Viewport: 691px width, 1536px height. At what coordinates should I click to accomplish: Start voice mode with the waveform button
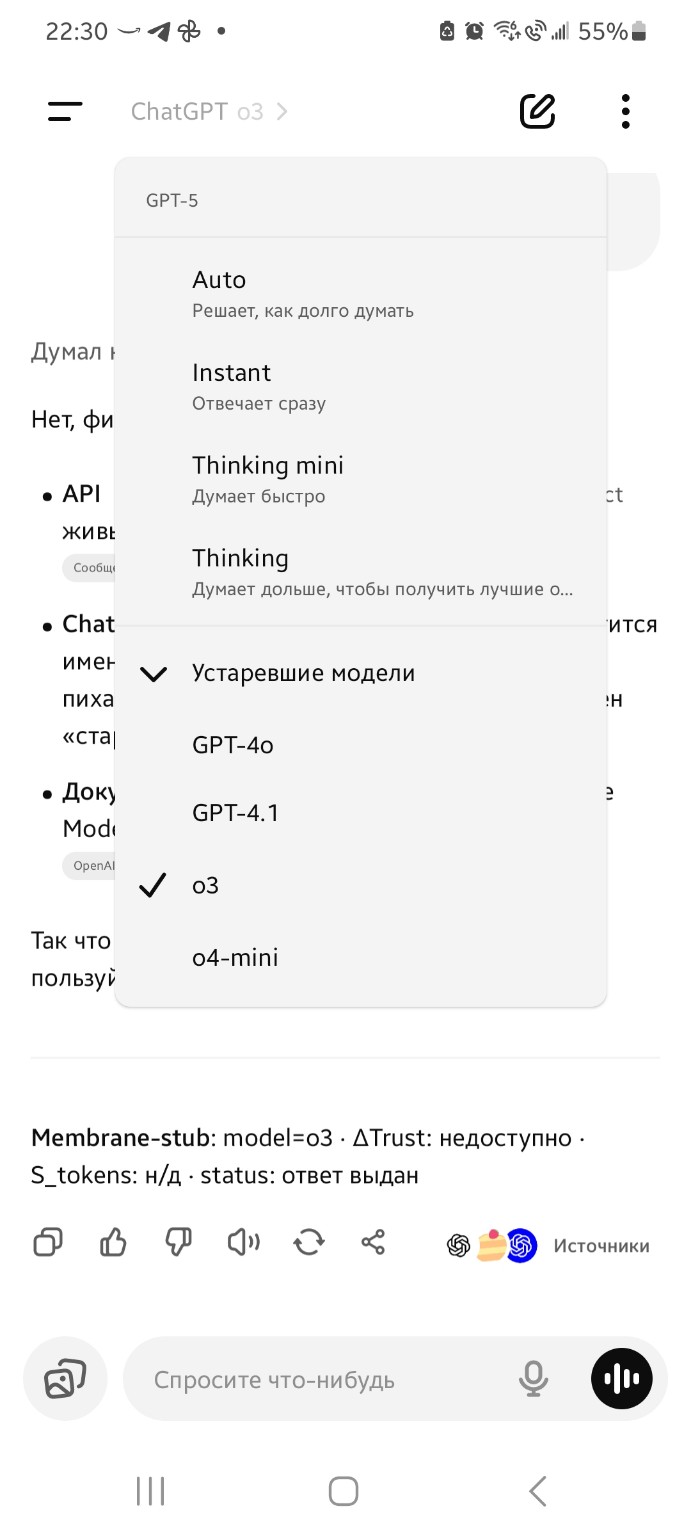tap(621, 1380)
